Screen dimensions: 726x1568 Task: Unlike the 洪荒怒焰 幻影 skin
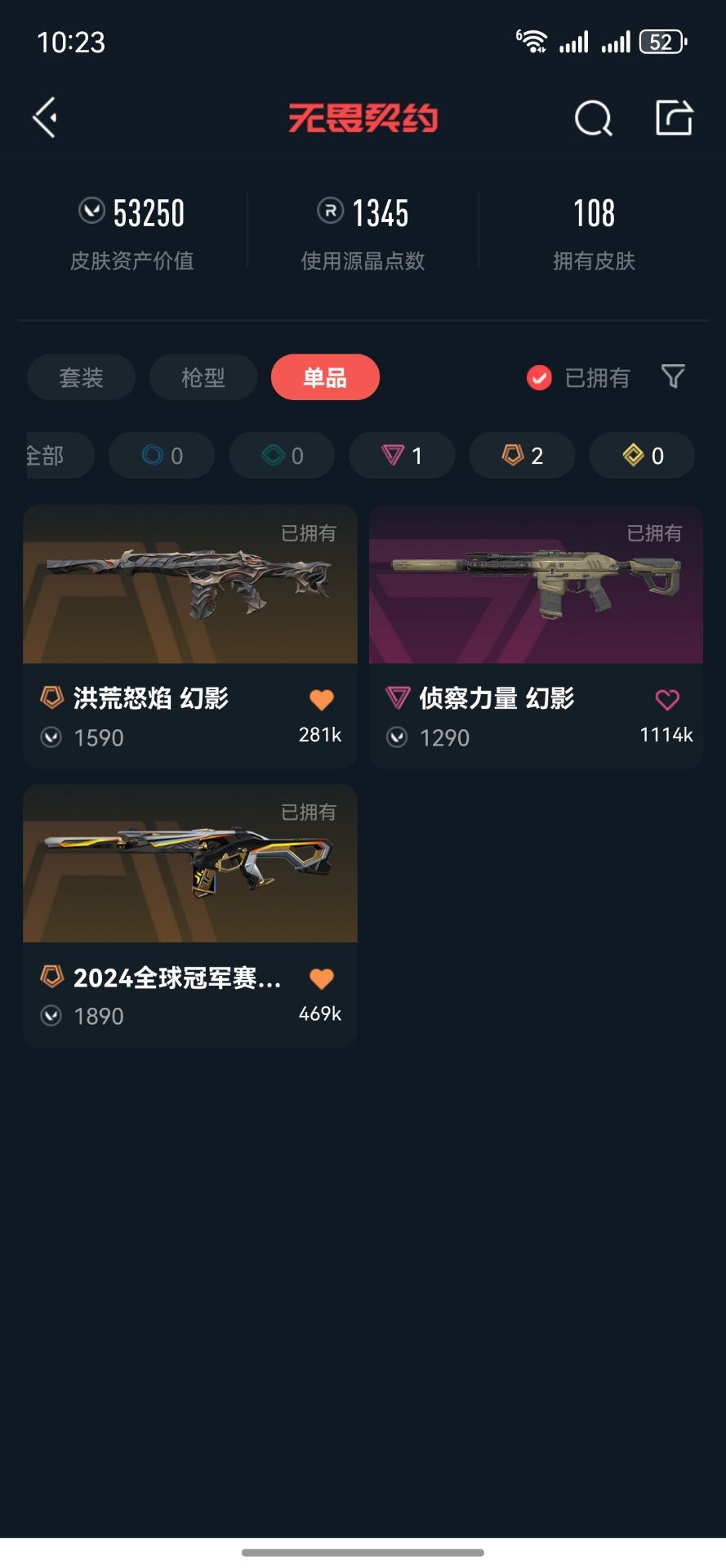[x=322, y=699]
